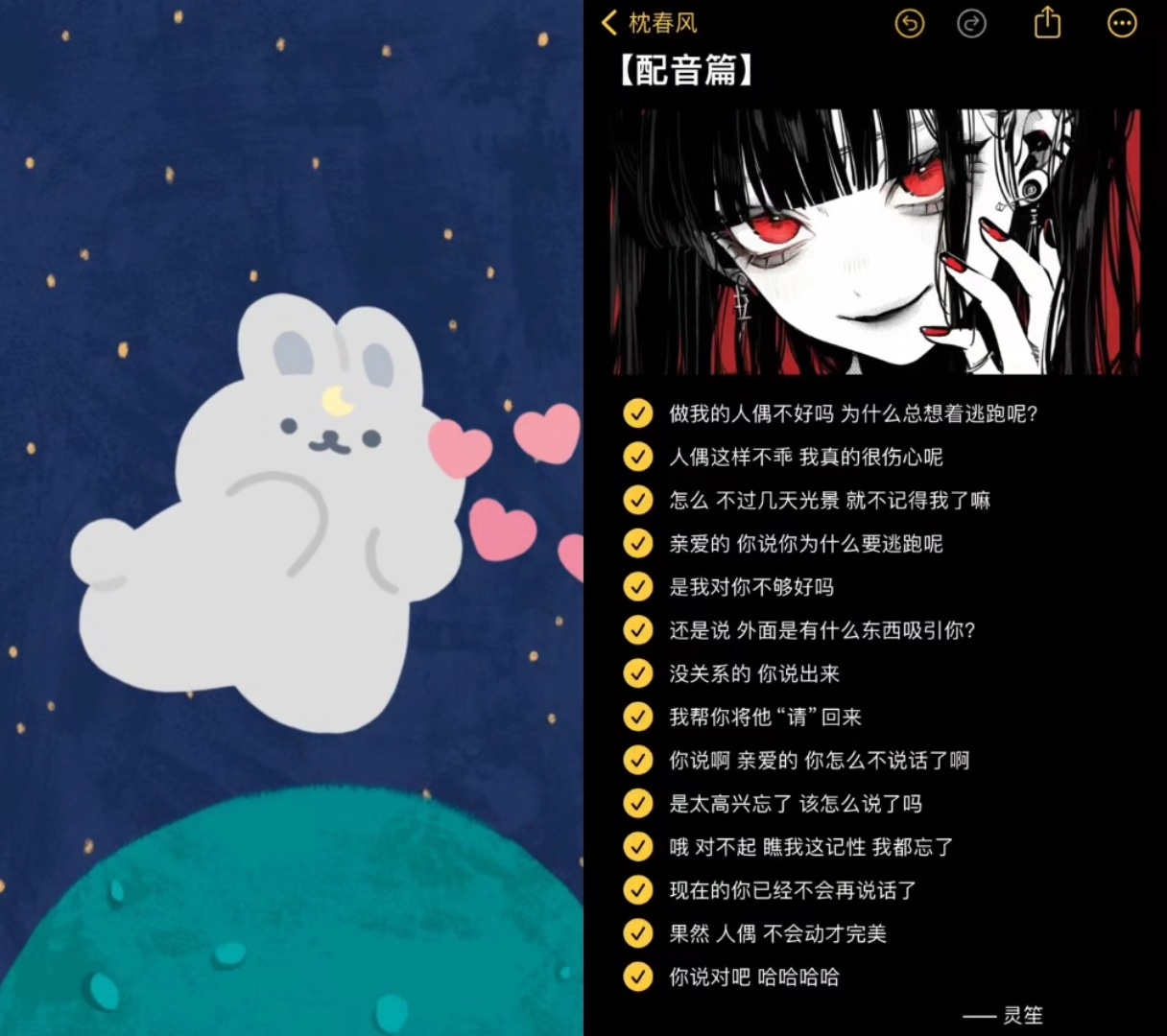Undo the last edit

[909, 23]
